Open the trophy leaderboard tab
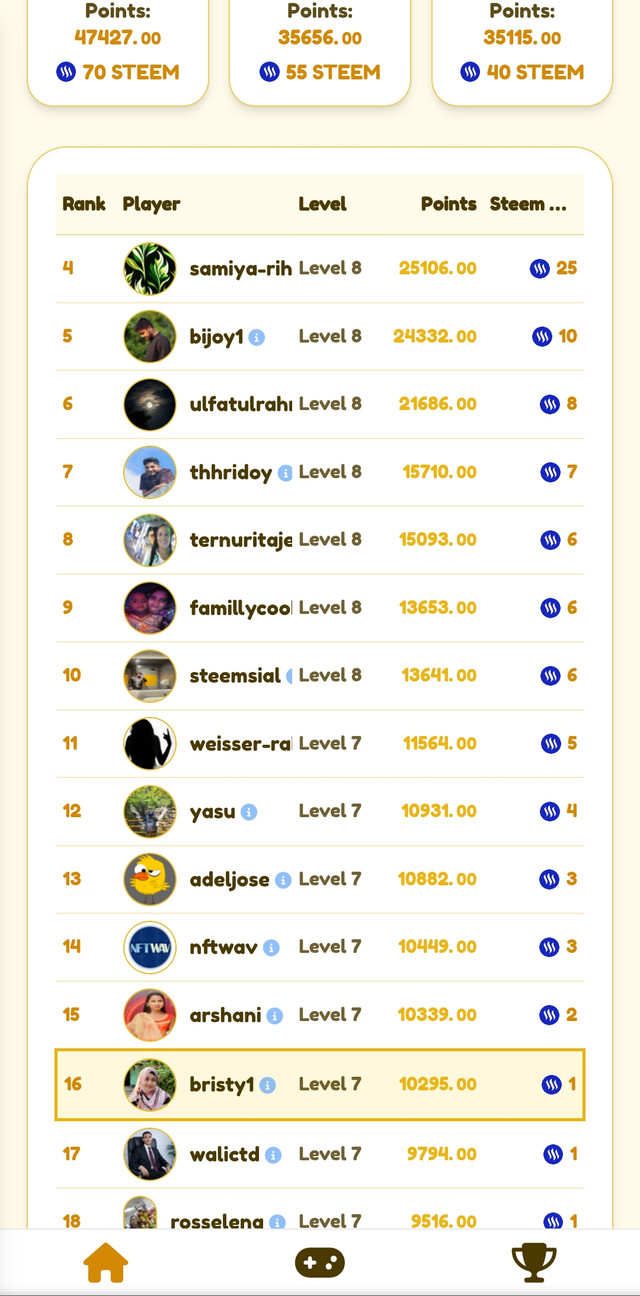 [x=533, y=1263]
